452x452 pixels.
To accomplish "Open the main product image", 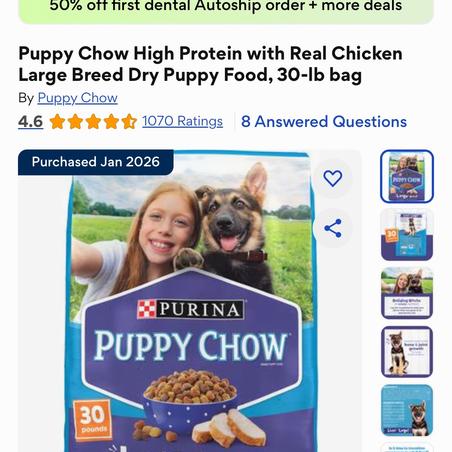I will (190, 301).
